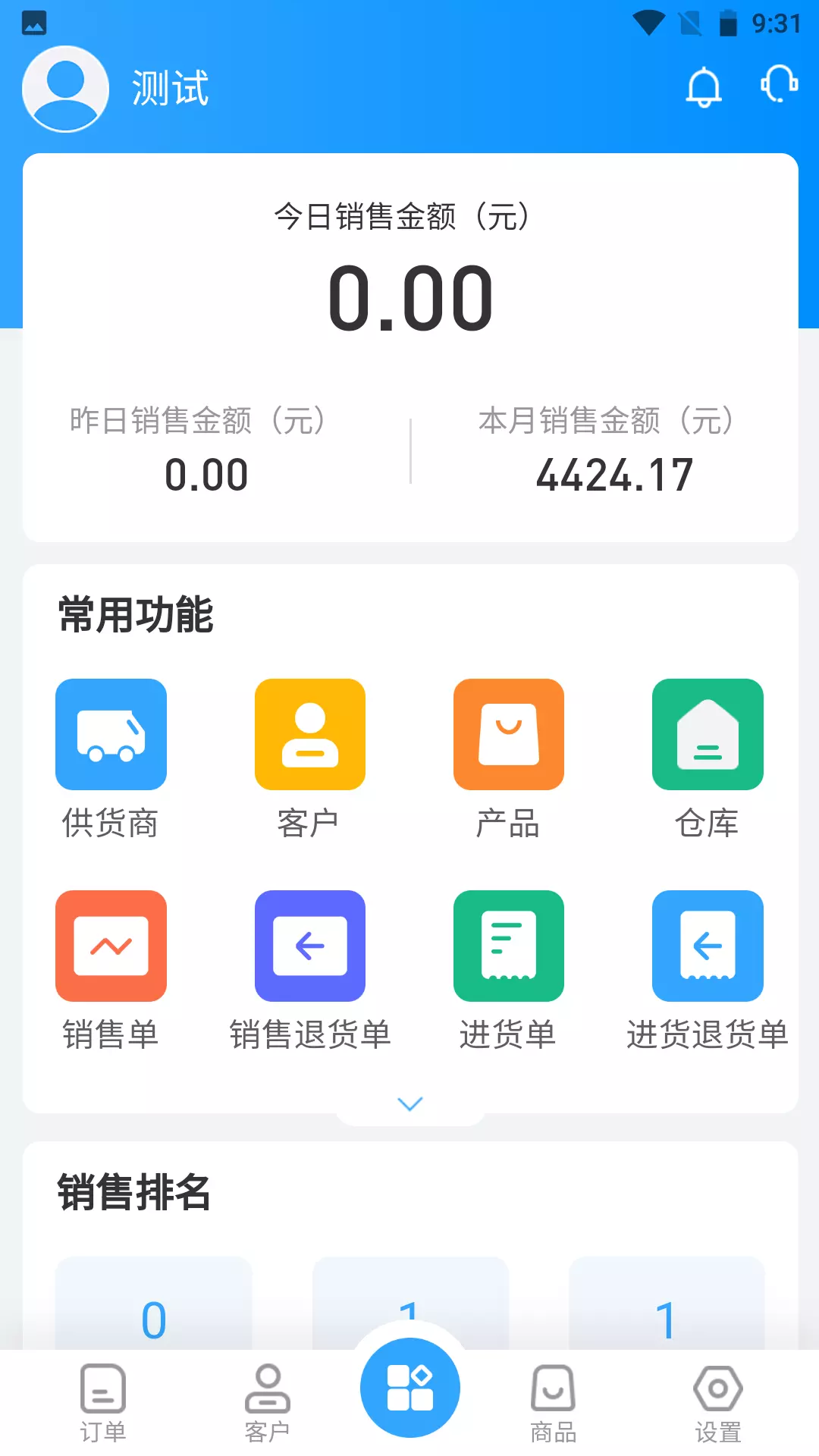Open the notifications bell
The image size is (819, 1456).
click(x=704, y=87)
